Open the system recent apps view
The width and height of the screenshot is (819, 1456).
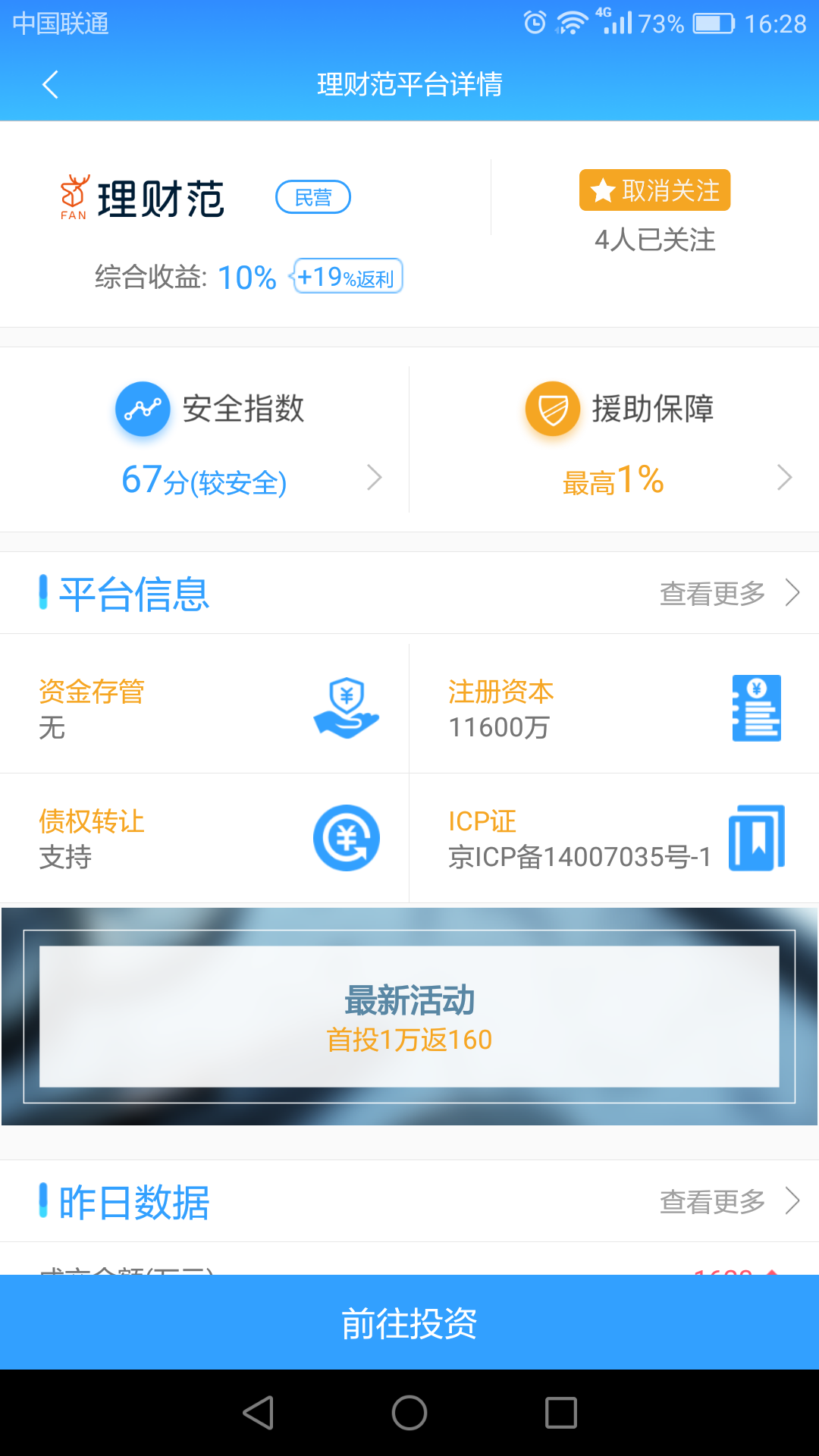pos(561,1413)
